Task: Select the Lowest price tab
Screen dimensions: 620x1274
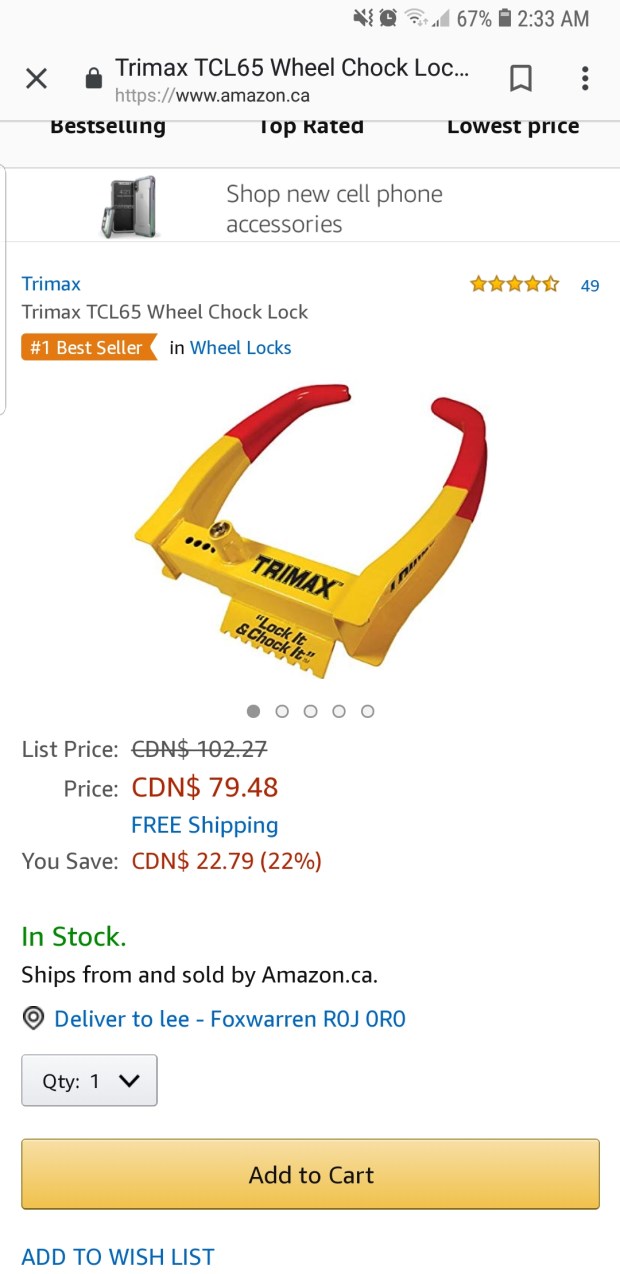Action: click(512, 127)
